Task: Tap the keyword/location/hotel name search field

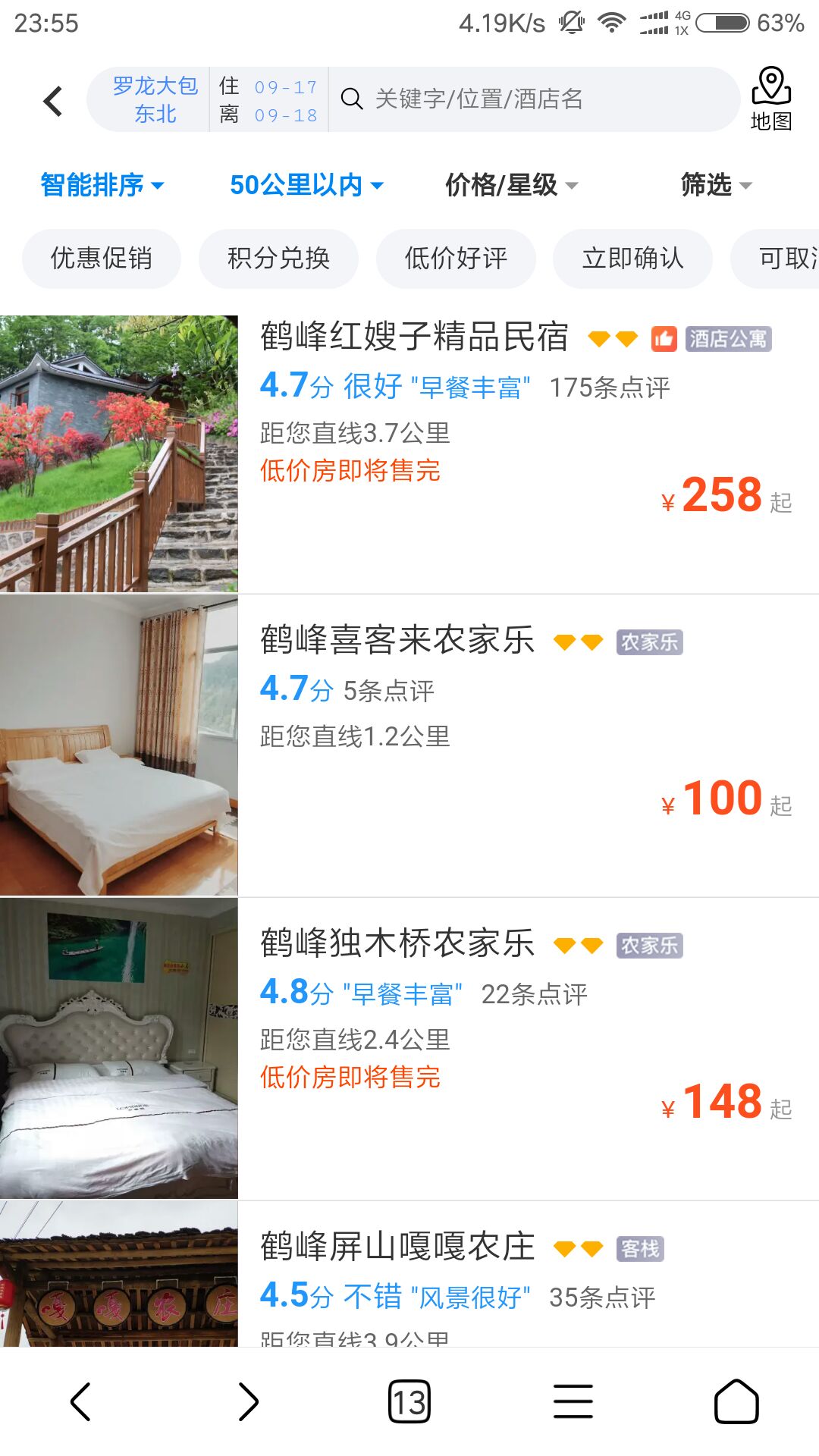Action: (535, 99)
